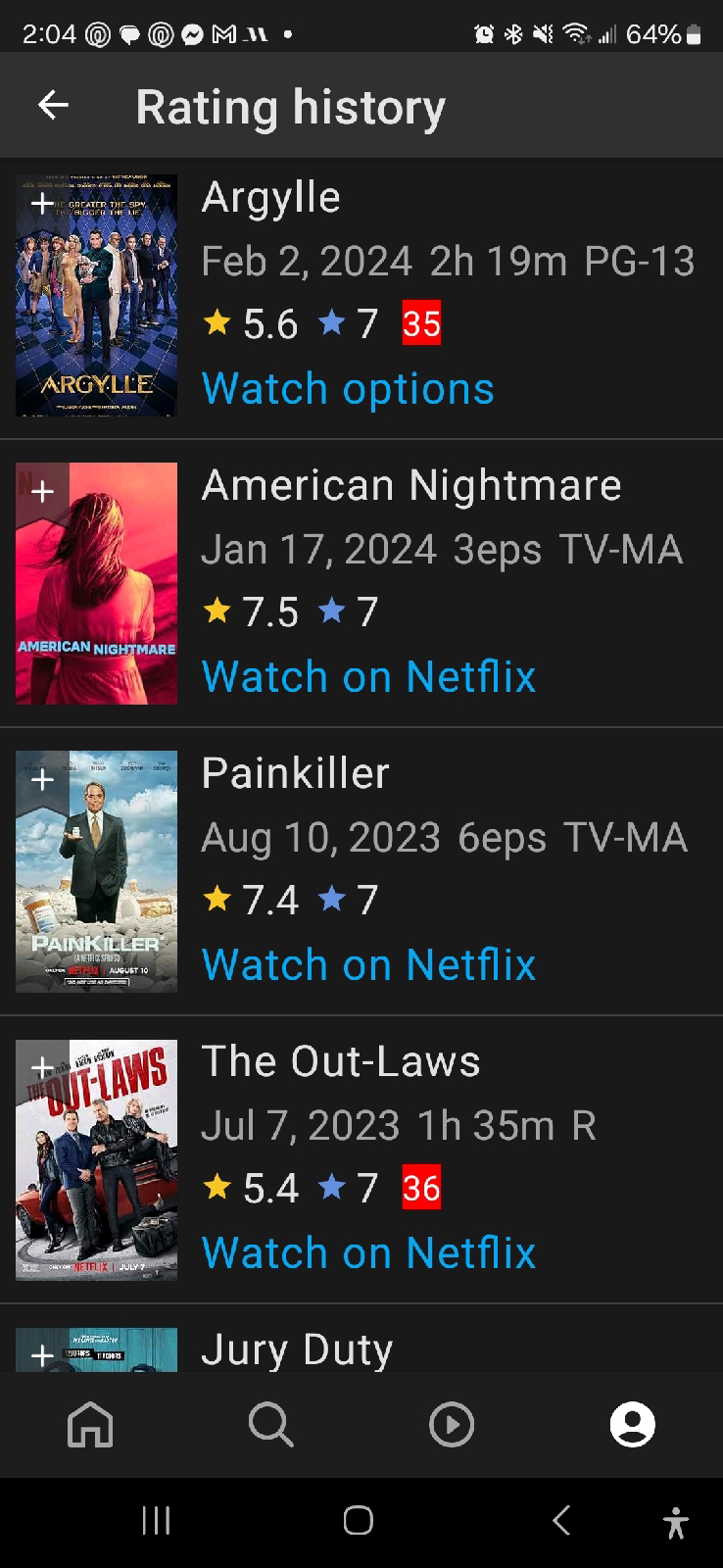Add Argylle to watchlist via plus badge
The width and height of the screenshot is (723, 1568).
[42, 203]
